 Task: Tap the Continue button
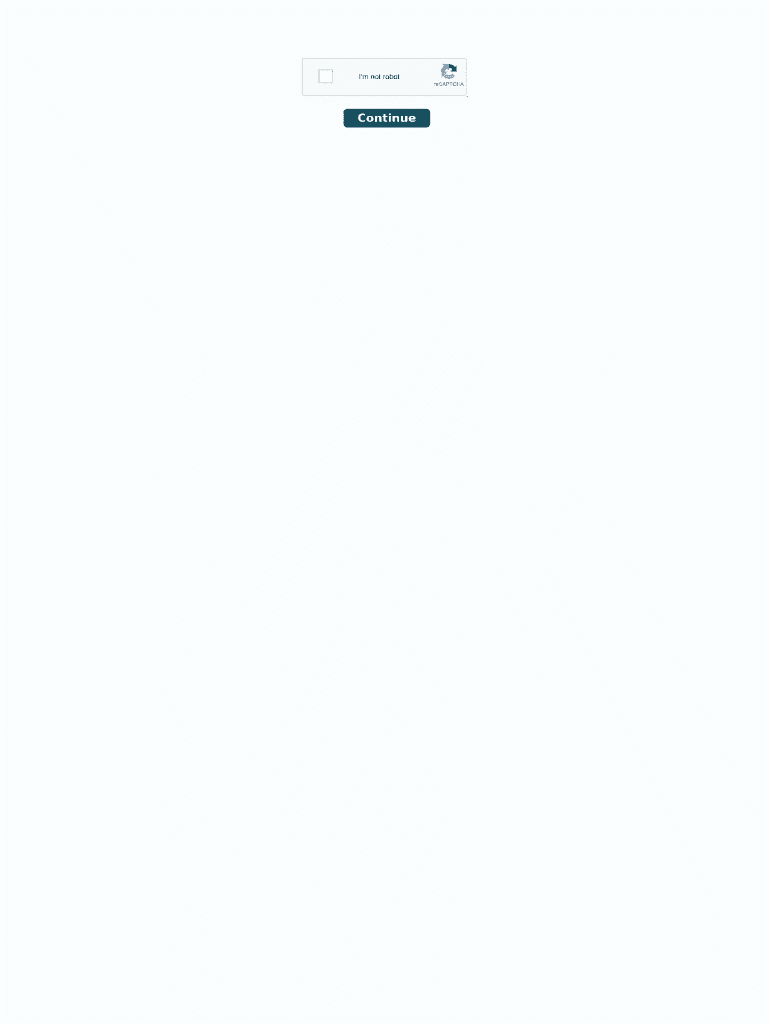386,118
